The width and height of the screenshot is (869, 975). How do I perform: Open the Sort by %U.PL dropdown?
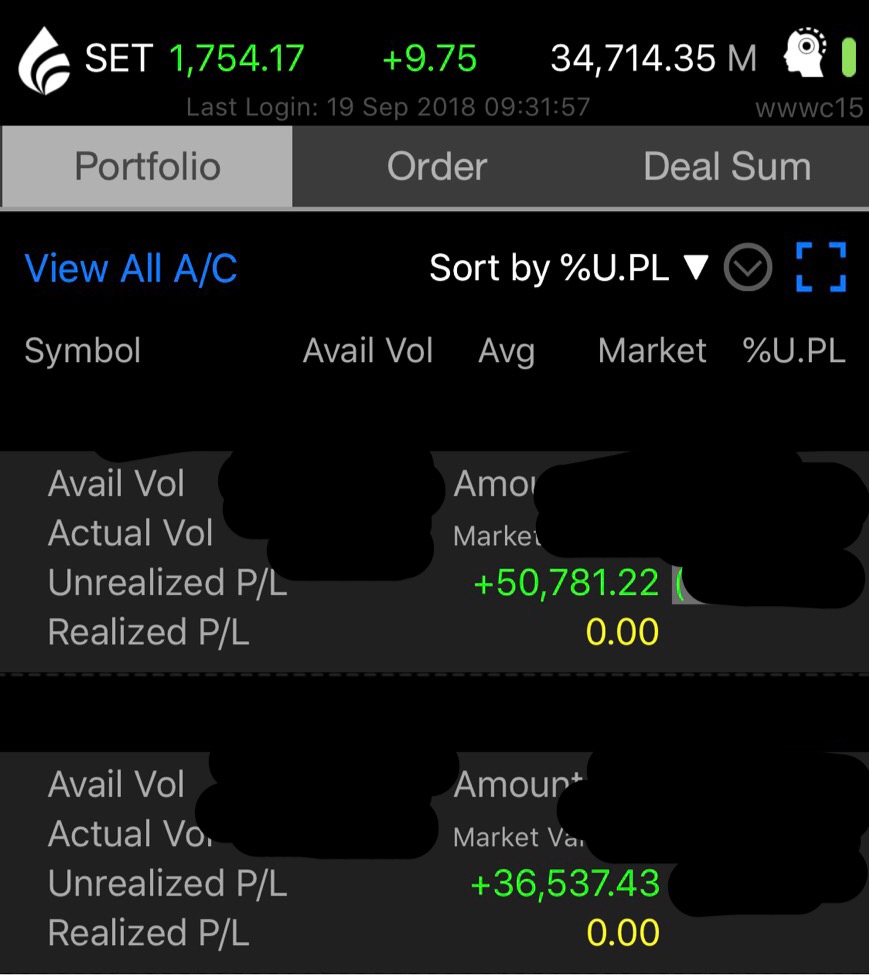click(569, 267)
